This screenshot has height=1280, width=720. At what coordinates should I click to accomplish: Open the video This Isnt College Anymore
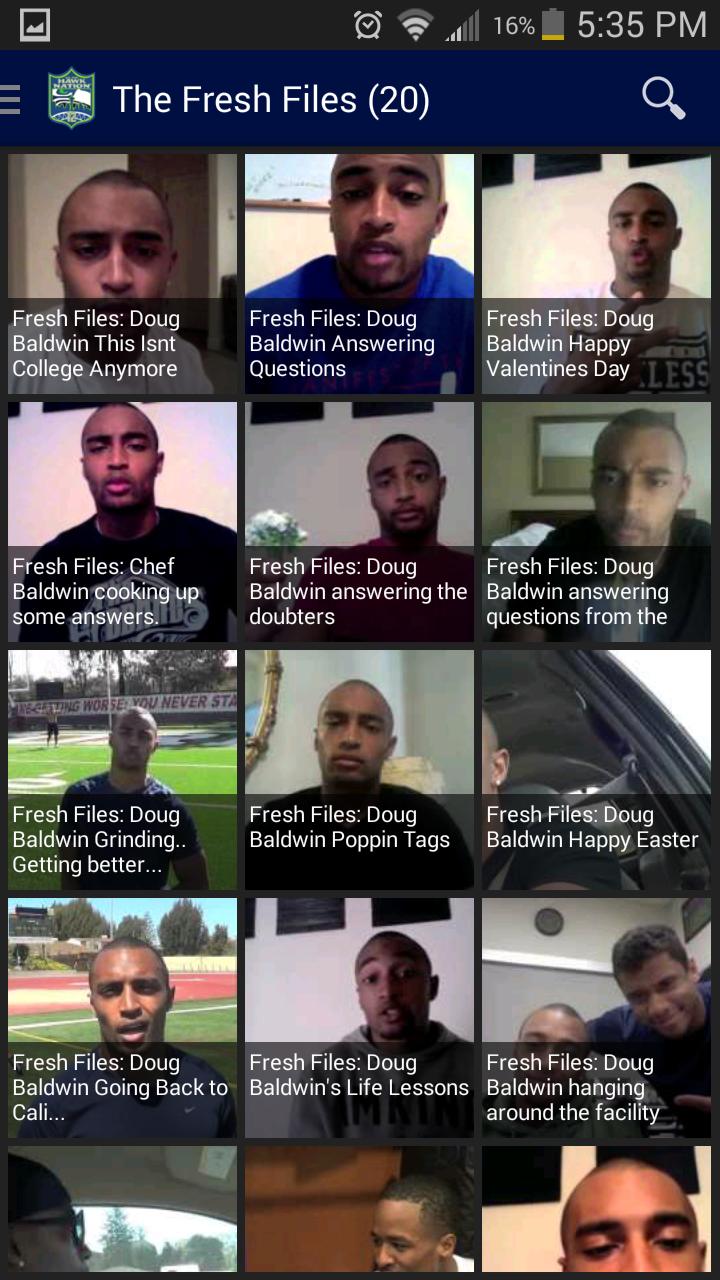click(122, 274)
